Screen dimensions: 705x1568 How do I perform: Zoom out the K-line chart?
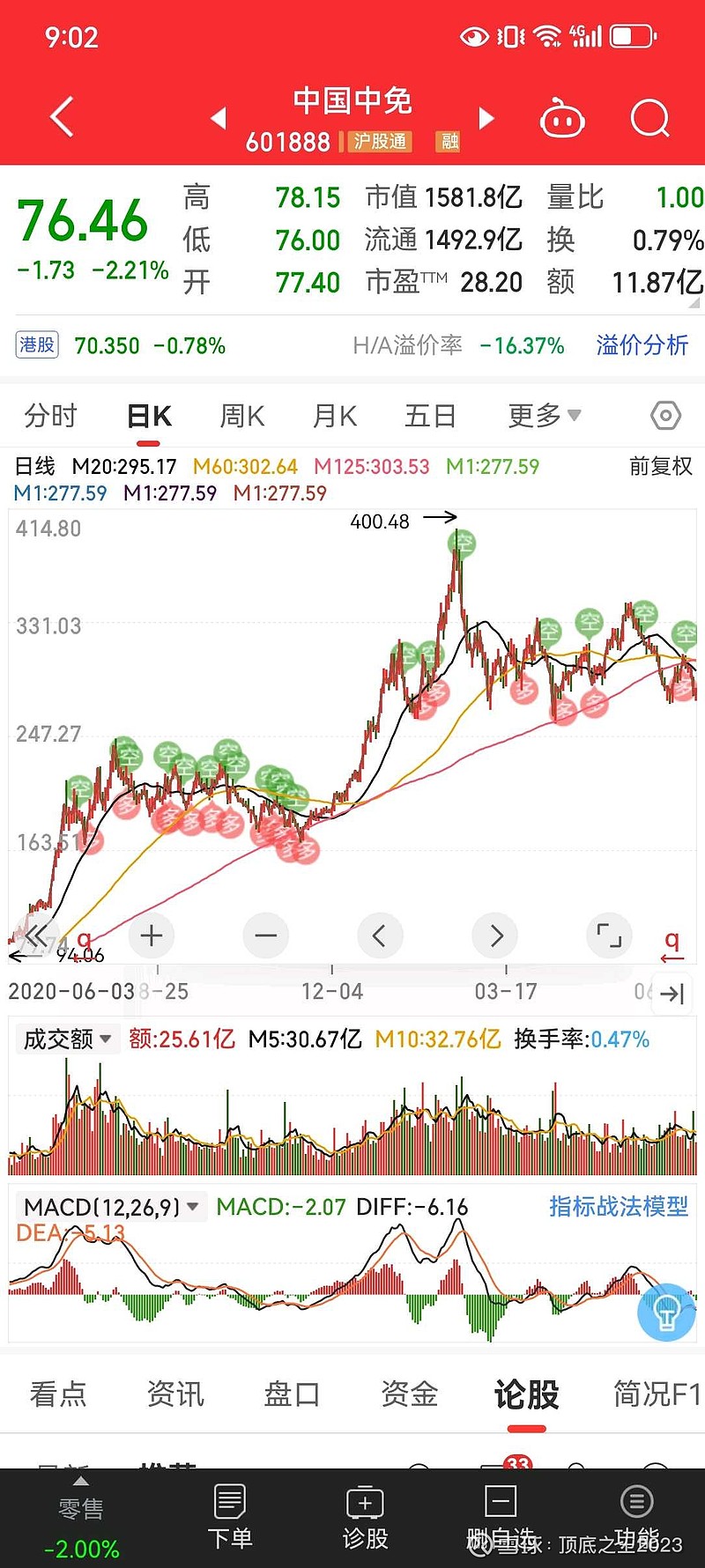[x=266, y=936]
